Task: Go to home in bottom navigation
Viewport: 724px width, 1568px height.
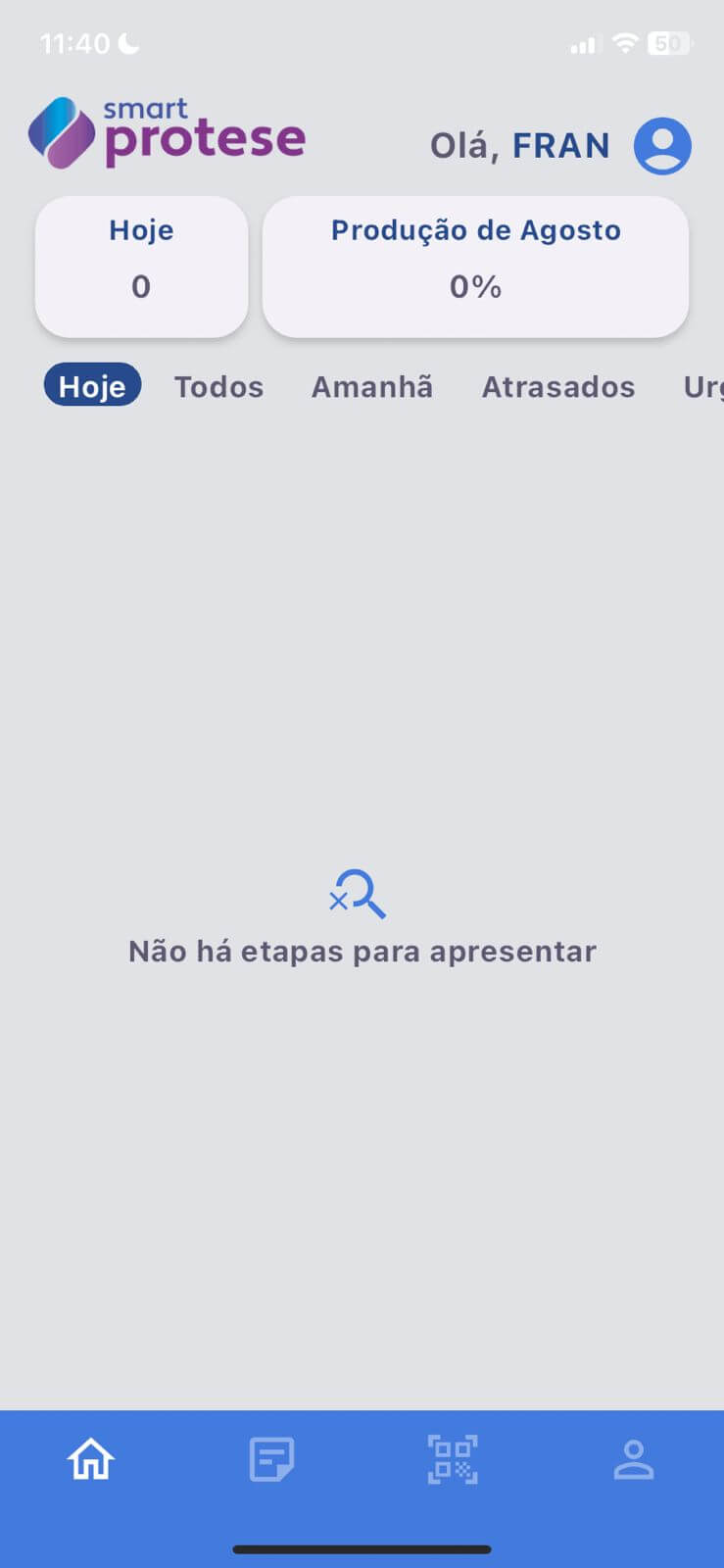Action: point(90,1459)
